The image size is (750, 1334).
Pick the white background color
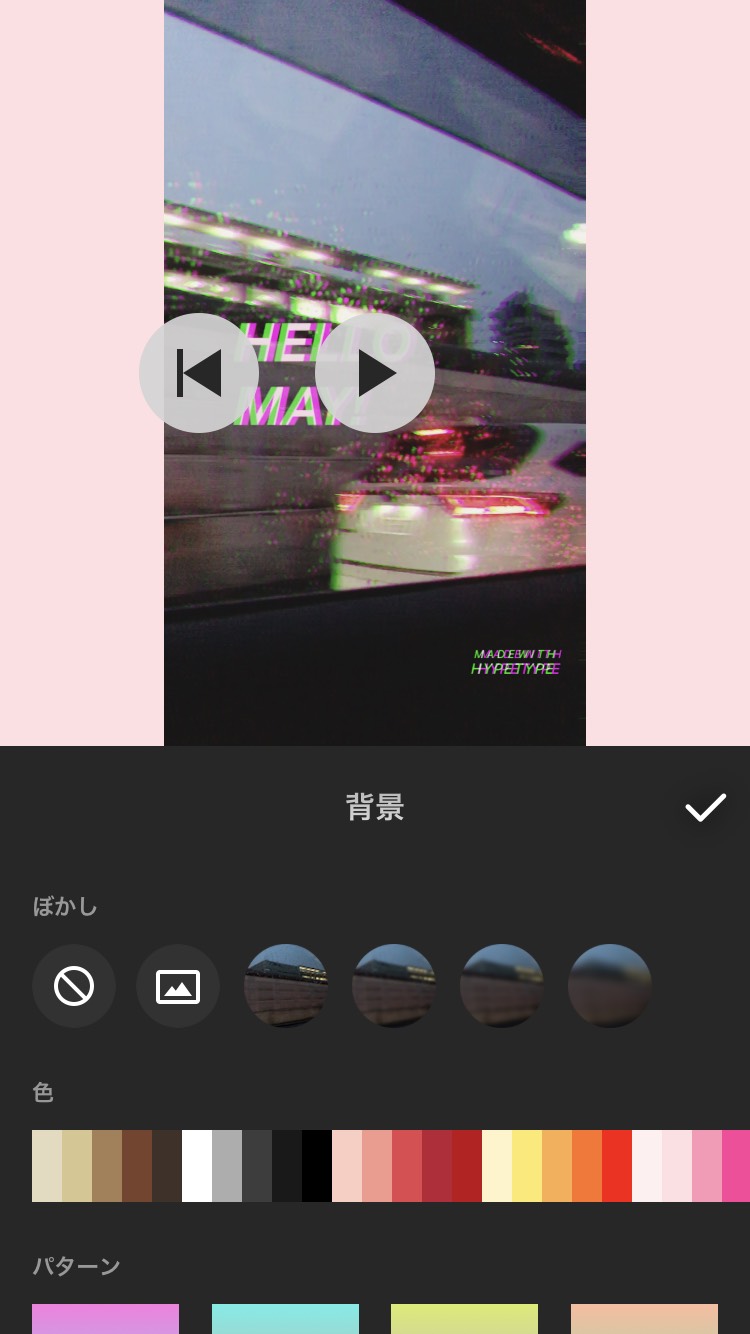(x=197, y=1166)
